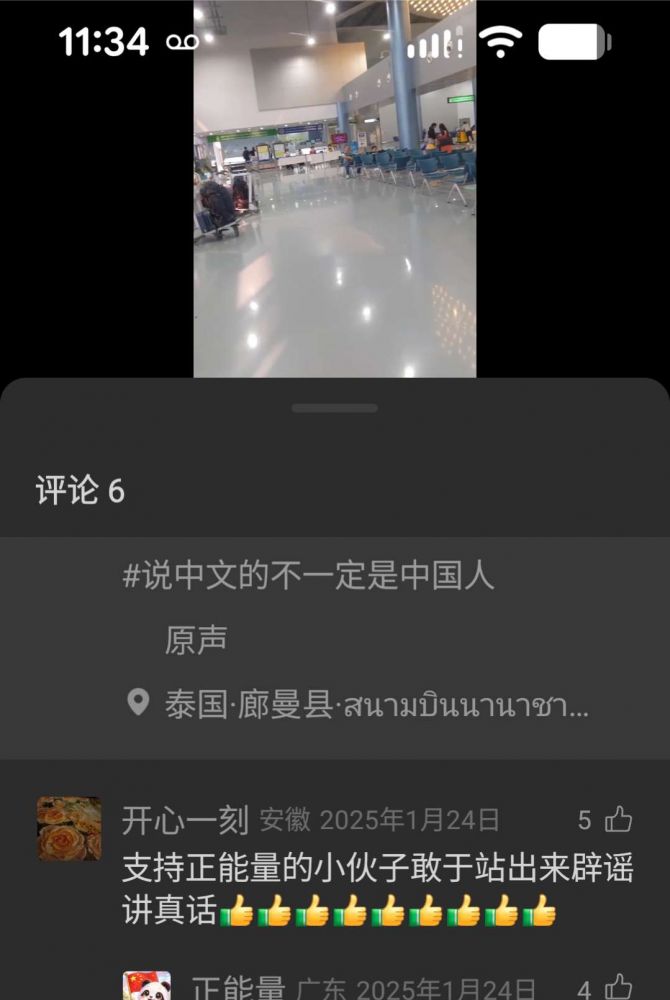670x1000 pixels.
Task: Tap the comment sheet drag handle
Action: (335, 408)
